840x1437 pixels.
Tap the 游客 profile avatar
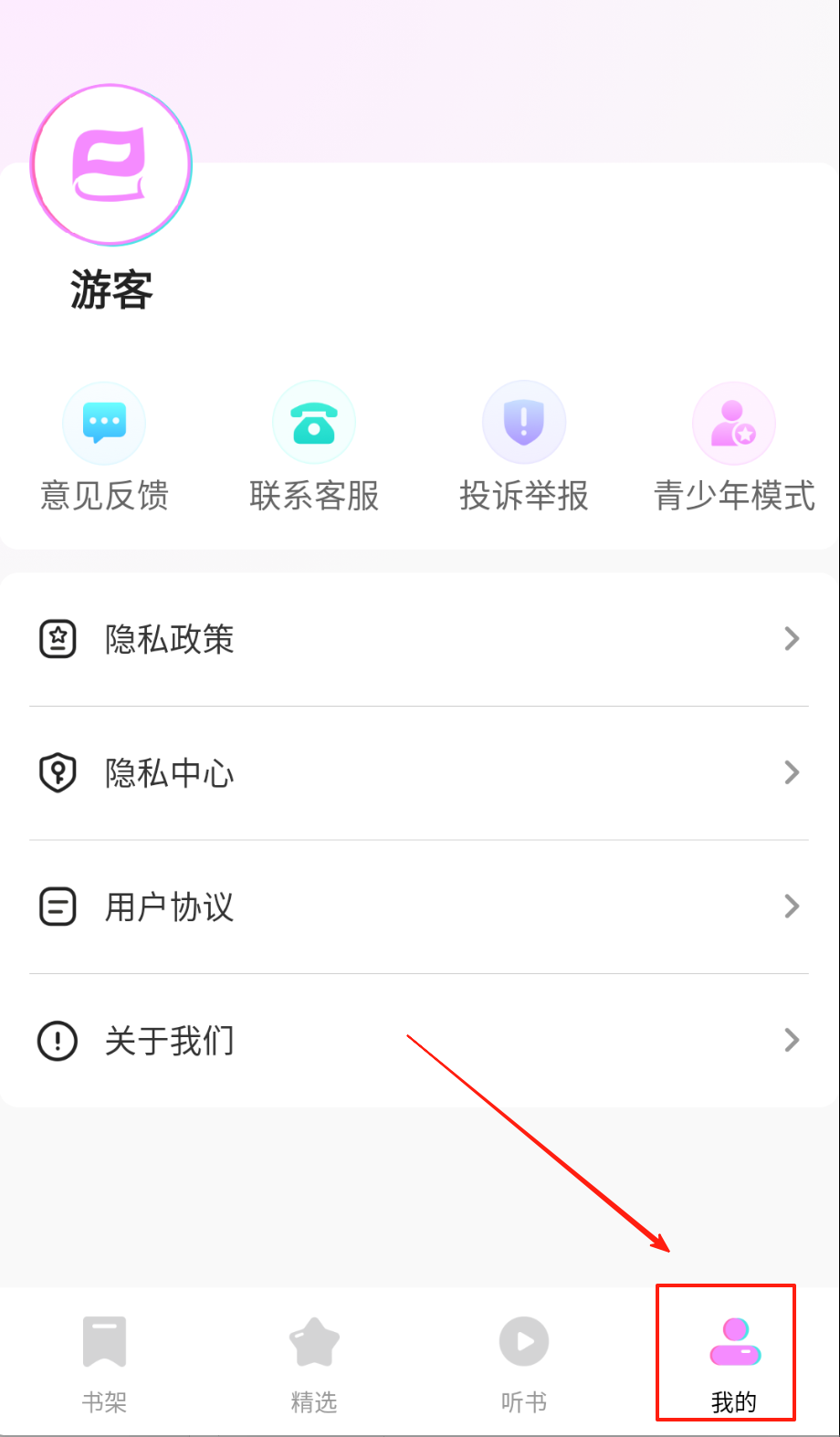click(111, 165)
